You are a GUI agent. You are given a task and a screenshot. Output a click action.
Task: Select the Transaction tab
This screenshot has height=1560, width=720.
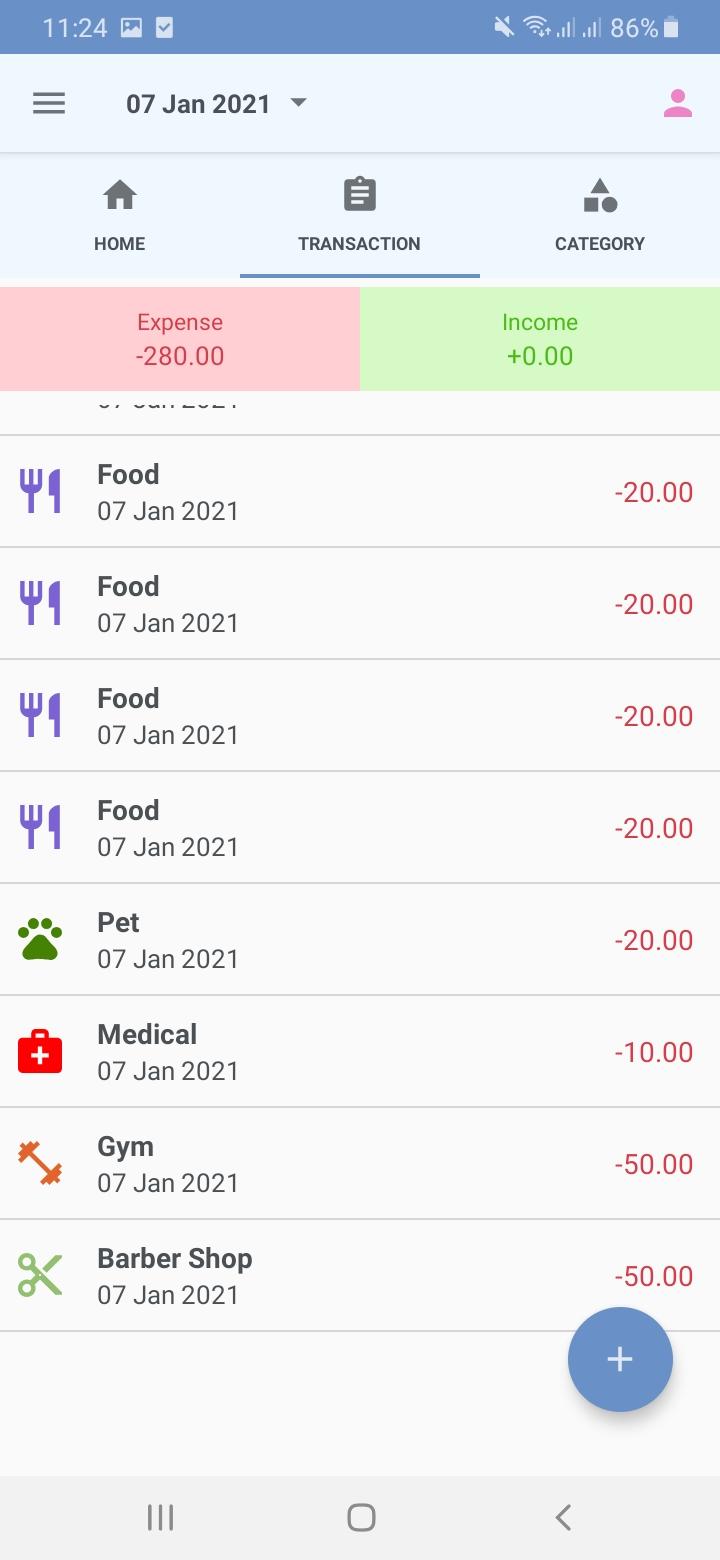360,215
